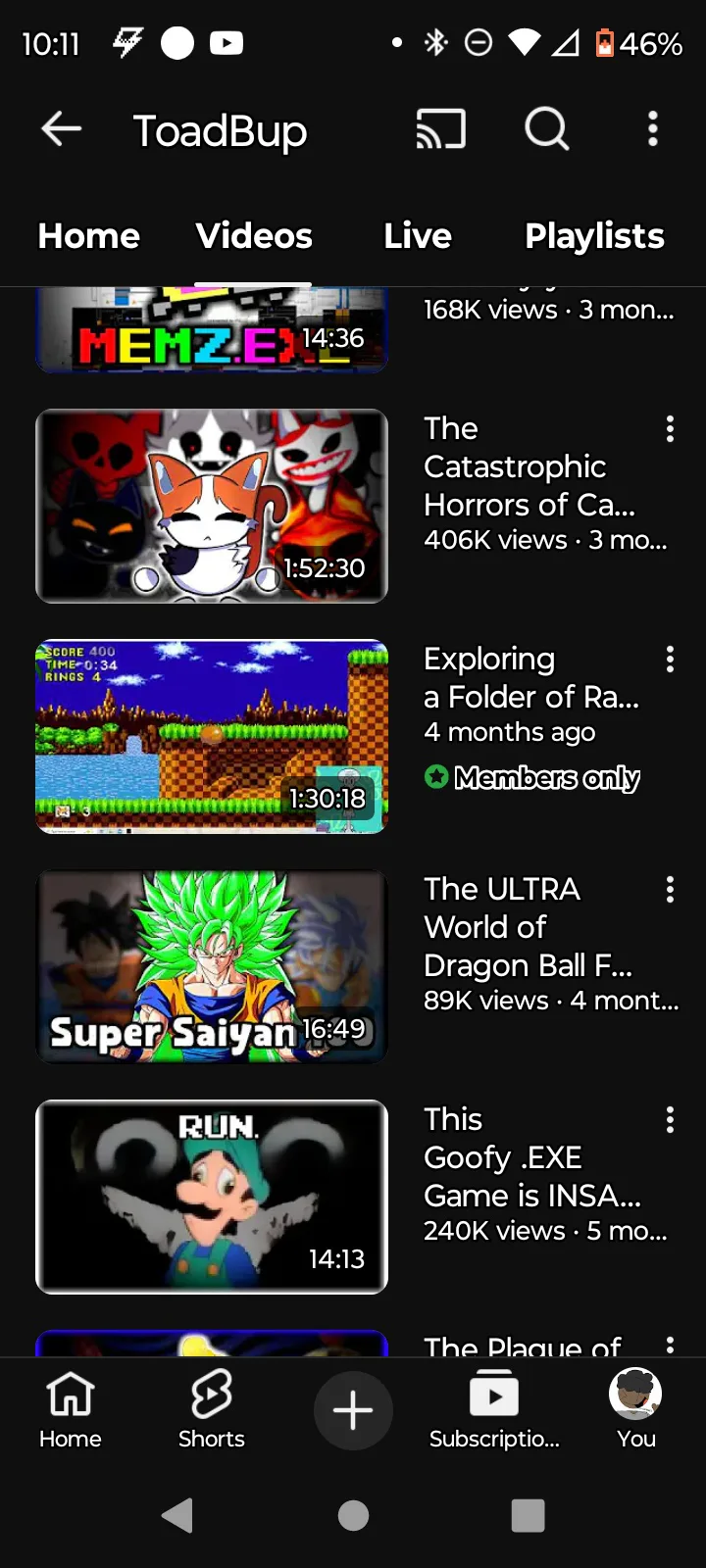The height and width of the screenshot is (1568, 706).
Task: Open the Playlists tab
Action: (594, 236)
